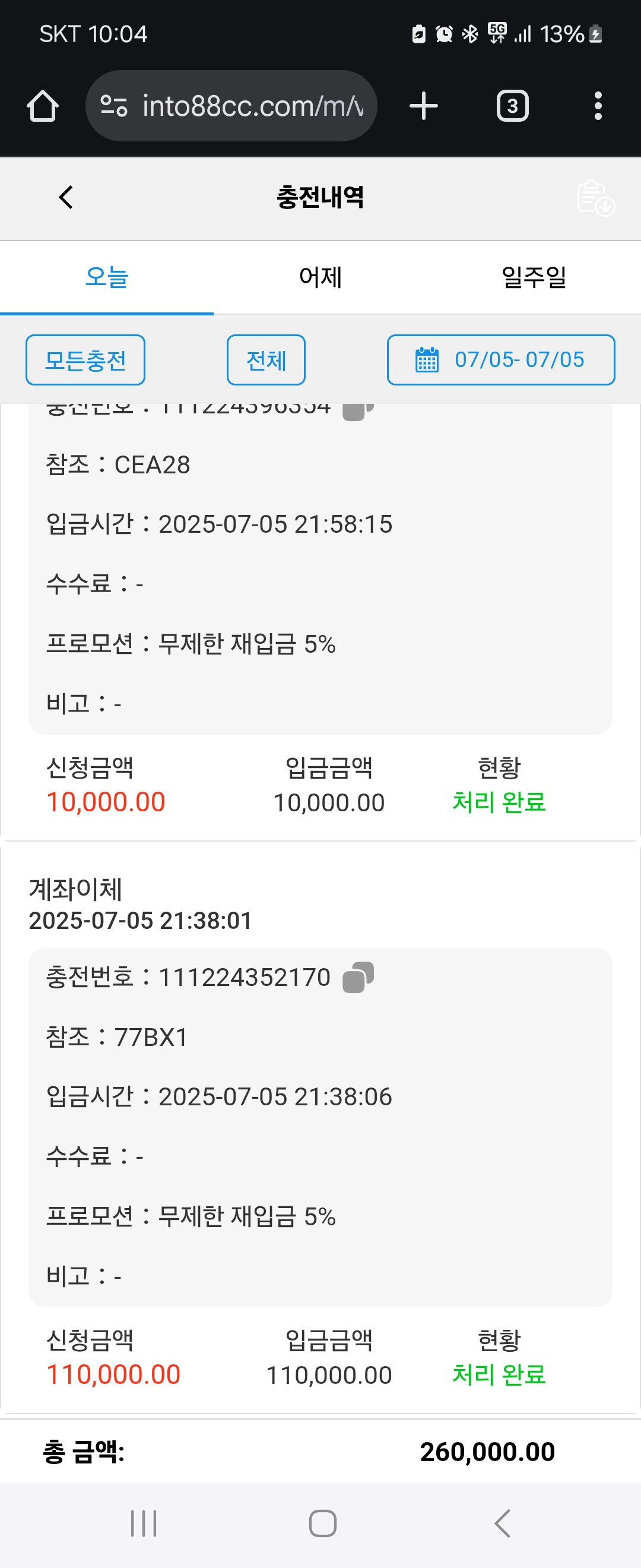641x1568 pixels.
Task: Copy charge number 111224352170
Action: [x=358, y=977]
